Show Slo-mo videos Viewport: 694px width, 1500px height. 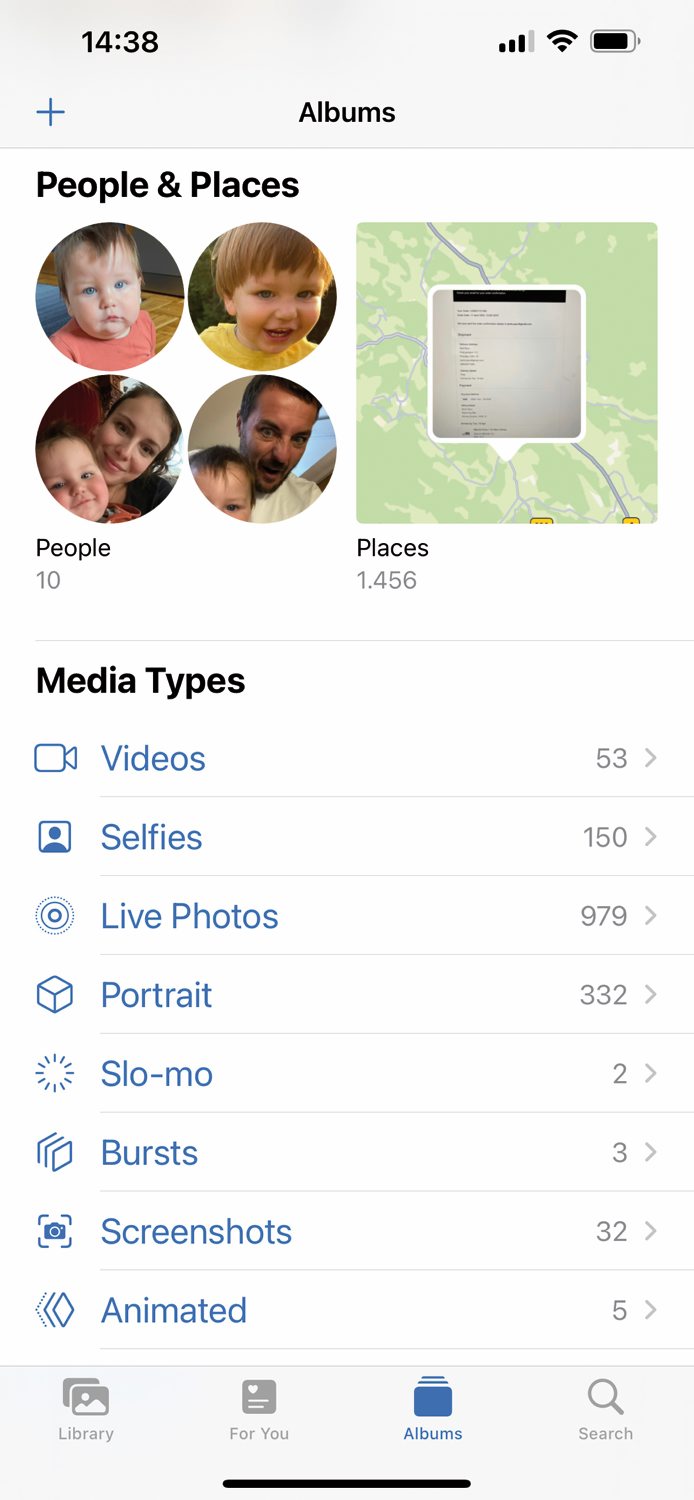(347, 1074)
